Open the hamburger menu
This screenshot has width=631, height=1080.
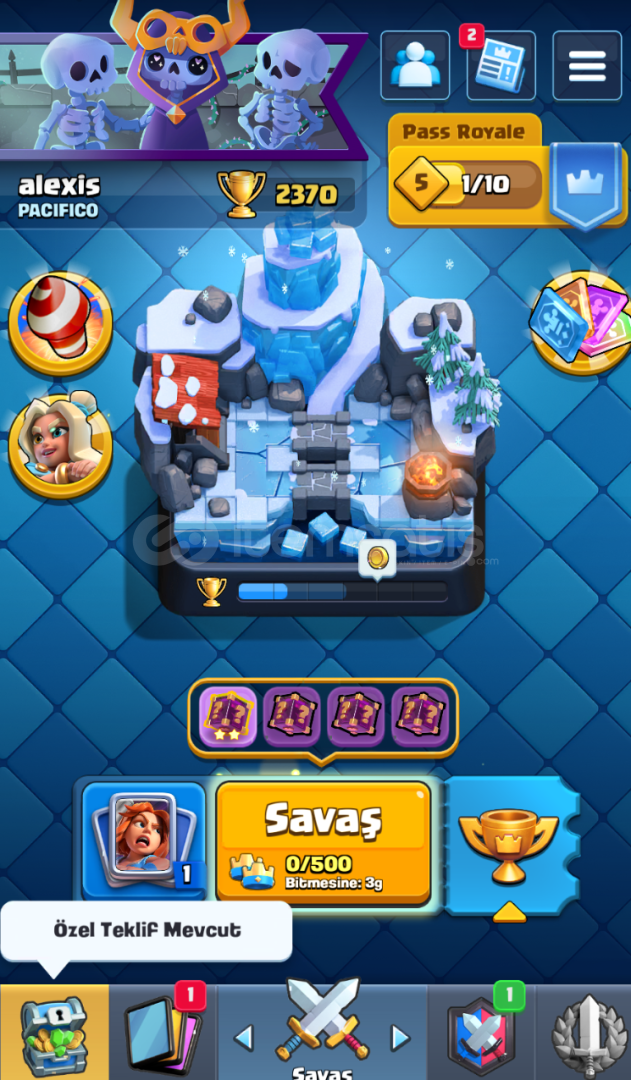(x=587, y=65)
